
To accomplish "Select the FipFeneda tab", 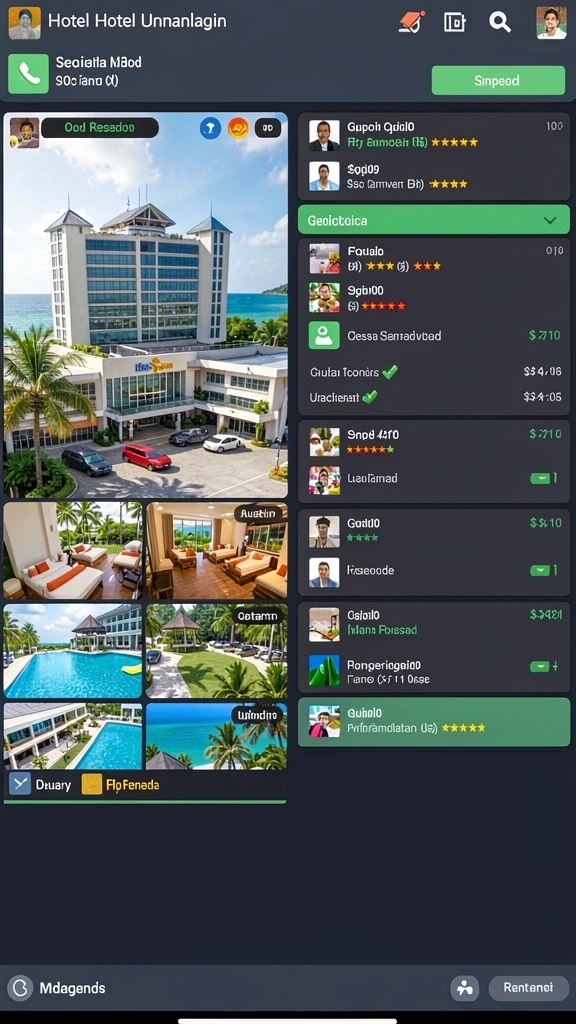I will click(x=121, y=784).
